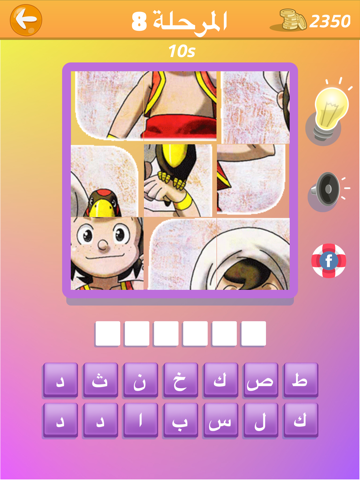This screenshot has height=480, width=360.
Task: Tap the letter ص tile
Action: 261,380
